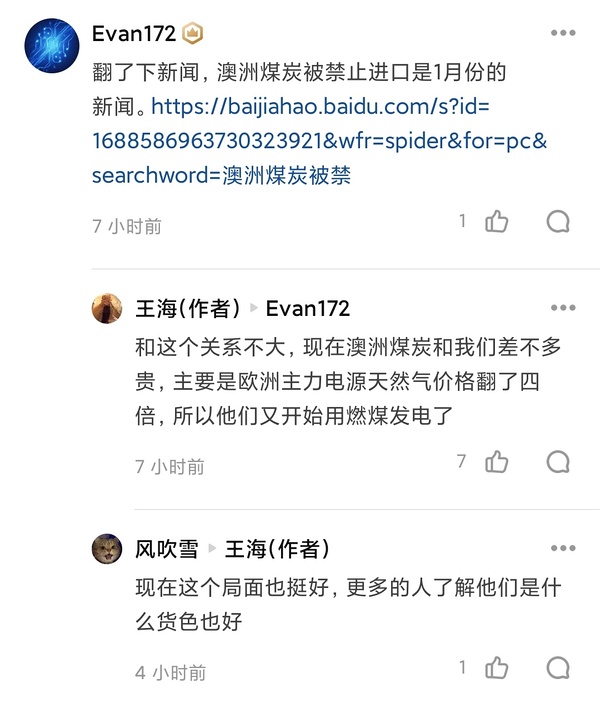This screenshot has width=600, height=713.
Task: Open overflow menu on Evan172's comment
Action: pos(563,33)
